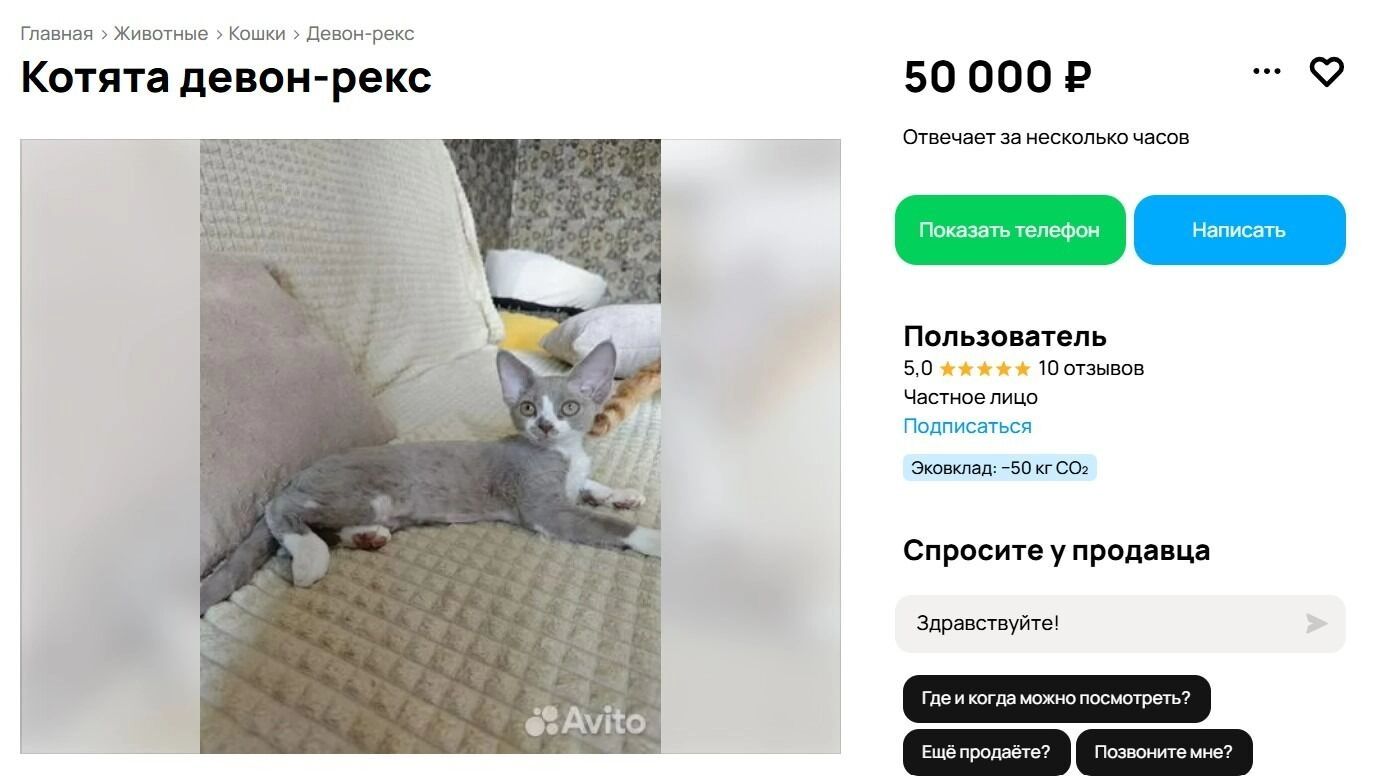The width and height of the screenshot is (1377, 778).
Task: Open Главная breadcrumb link
Action: pos(56,34)
